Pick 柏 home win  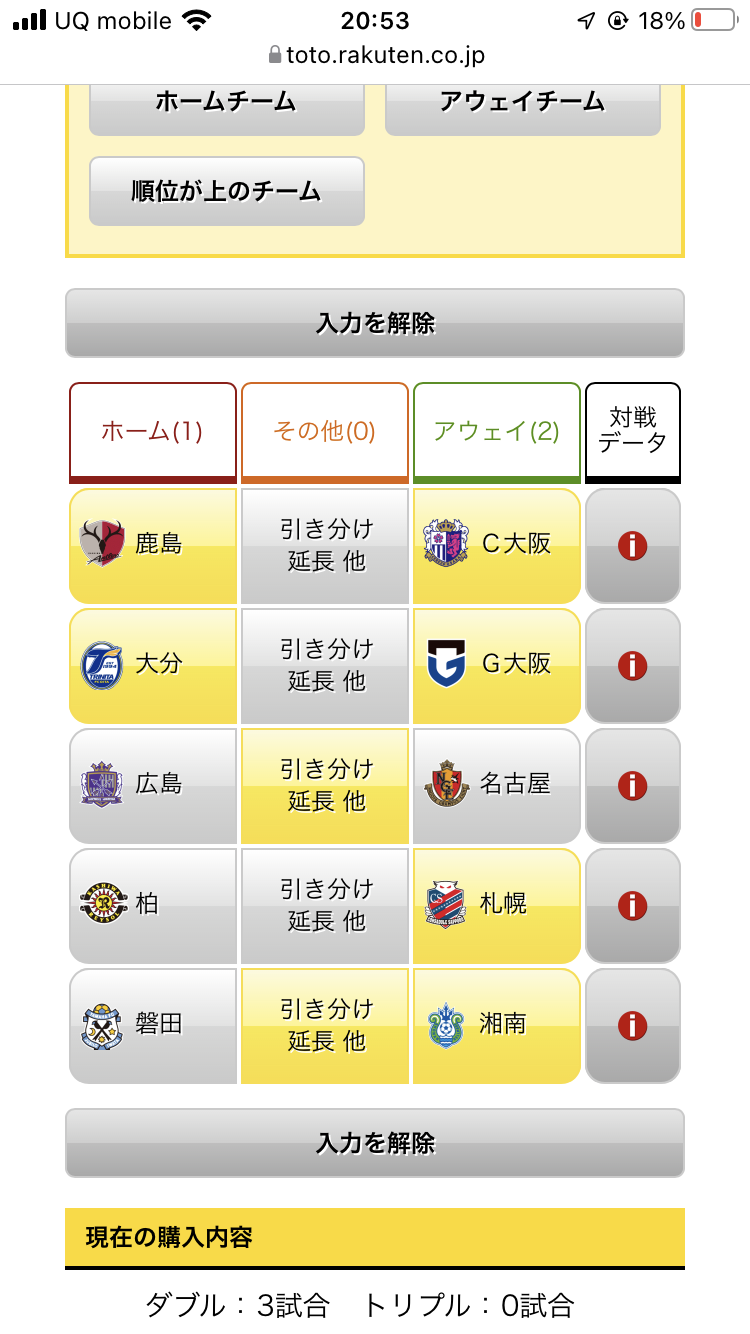153,906
